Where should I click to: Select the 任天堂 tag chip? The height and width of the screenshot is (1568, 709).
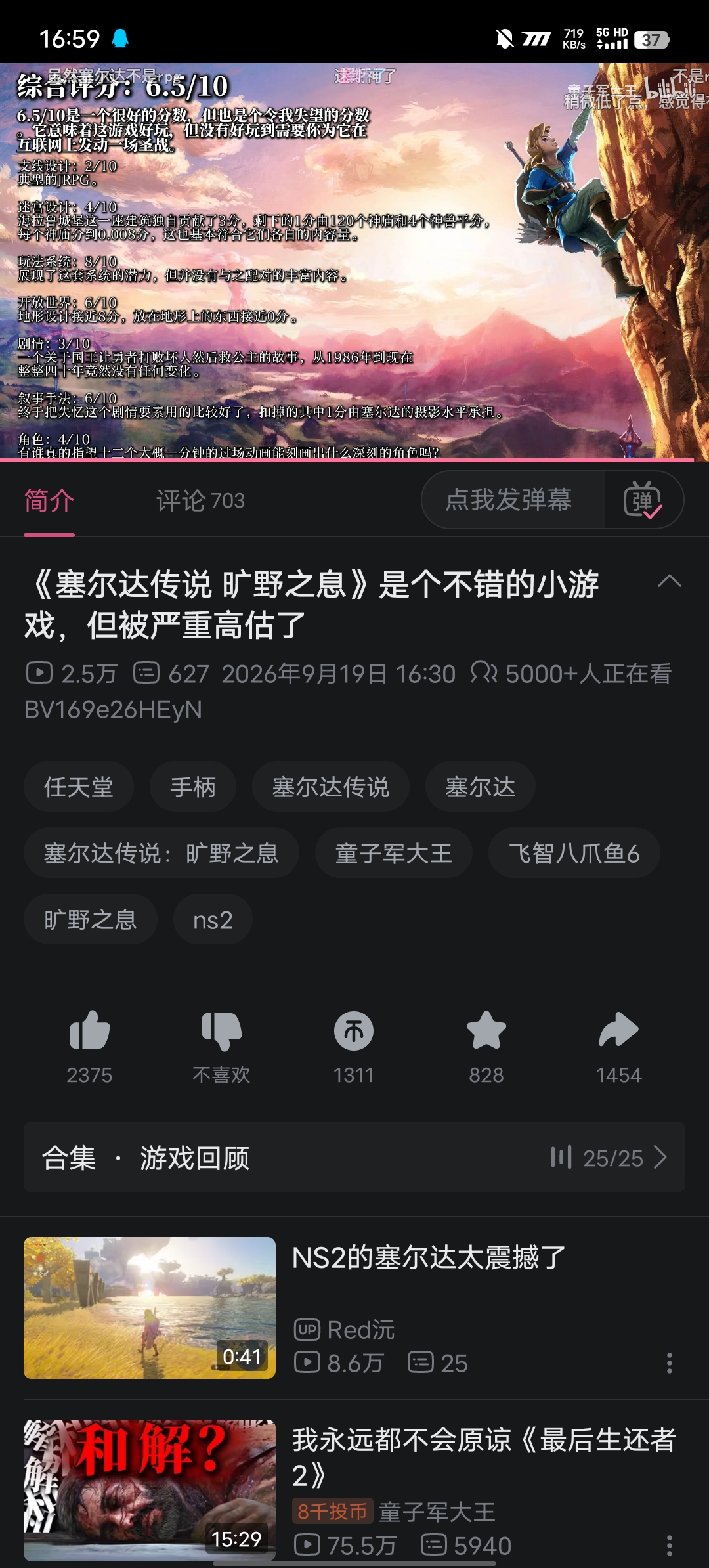(x=79, y=787)
